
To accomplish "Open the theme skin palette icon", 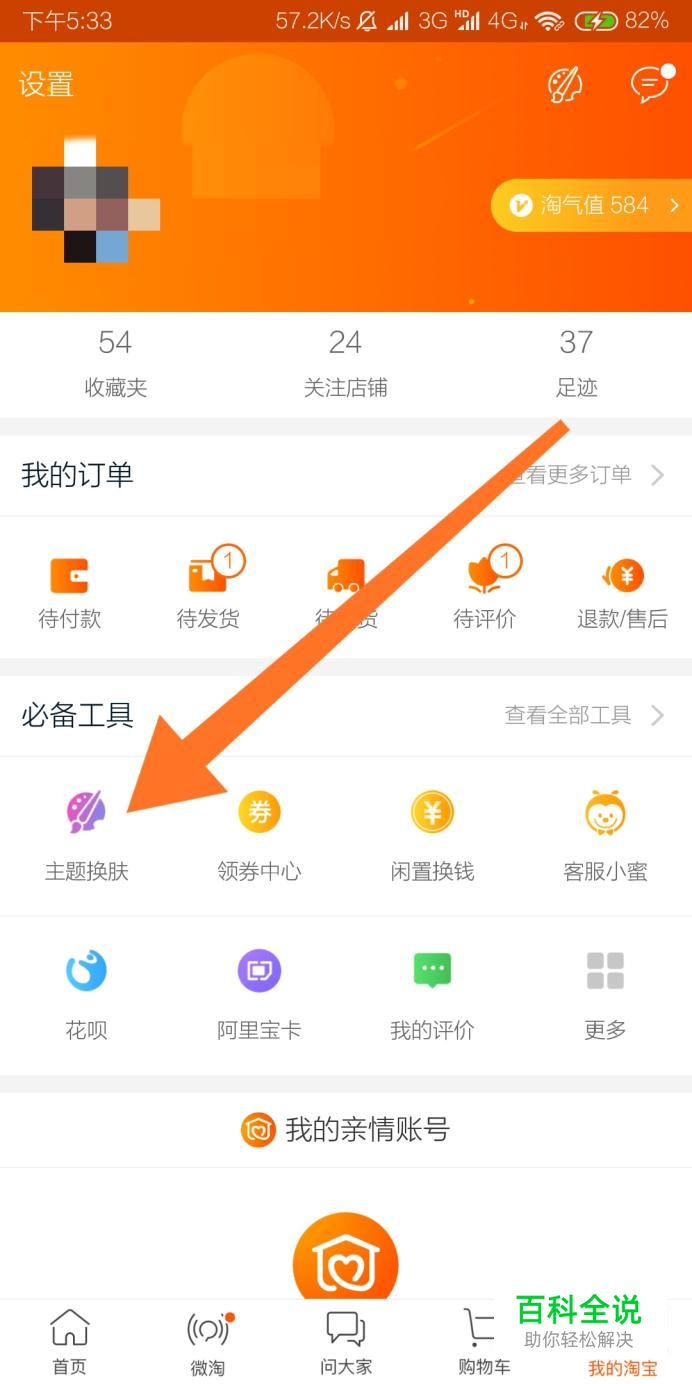I will 565,85.
